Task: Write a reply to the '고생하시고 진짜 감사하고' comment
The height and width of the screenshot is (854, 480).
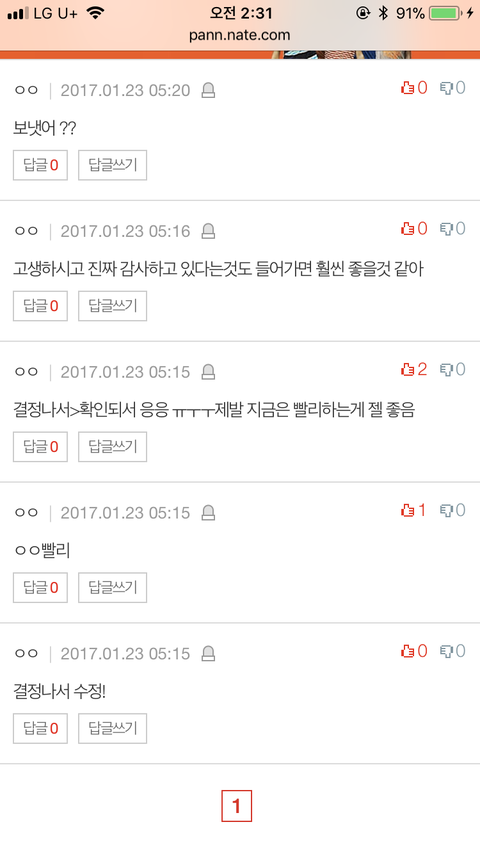Action: pos(112,306)
